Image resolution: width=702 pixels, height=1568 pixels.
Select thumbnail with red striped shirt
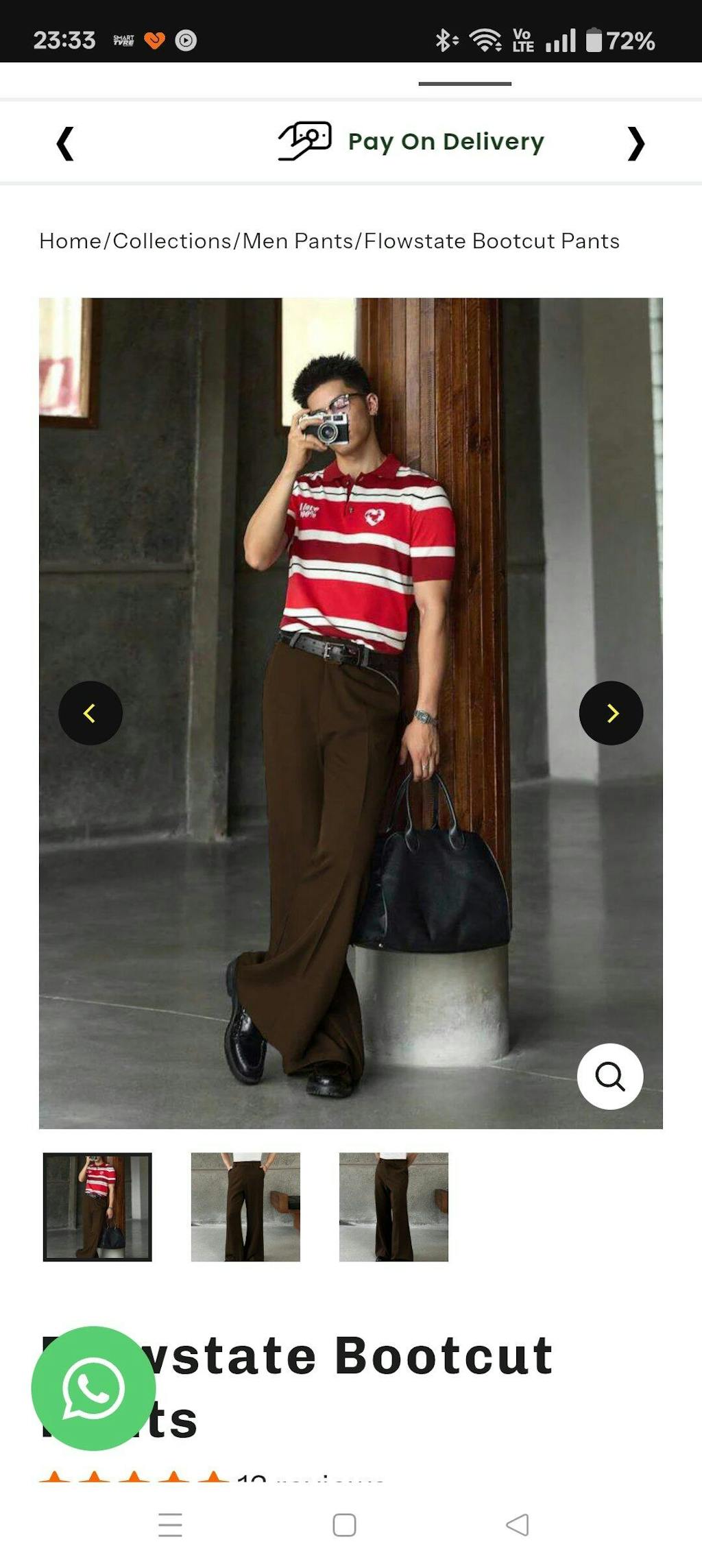(97, 1207)
